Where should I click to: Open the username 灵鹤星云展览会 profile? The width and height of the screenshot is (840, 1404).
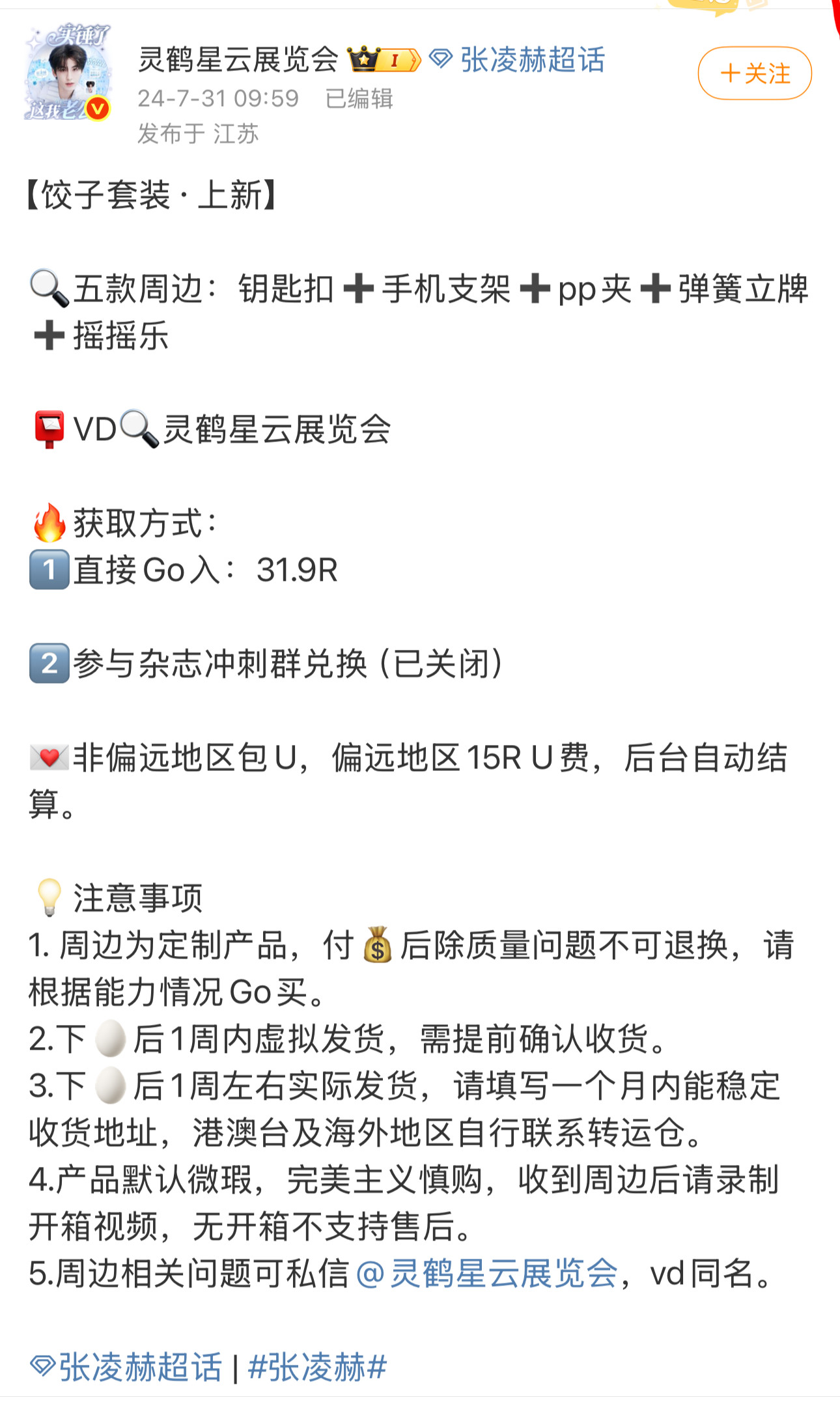238,60
